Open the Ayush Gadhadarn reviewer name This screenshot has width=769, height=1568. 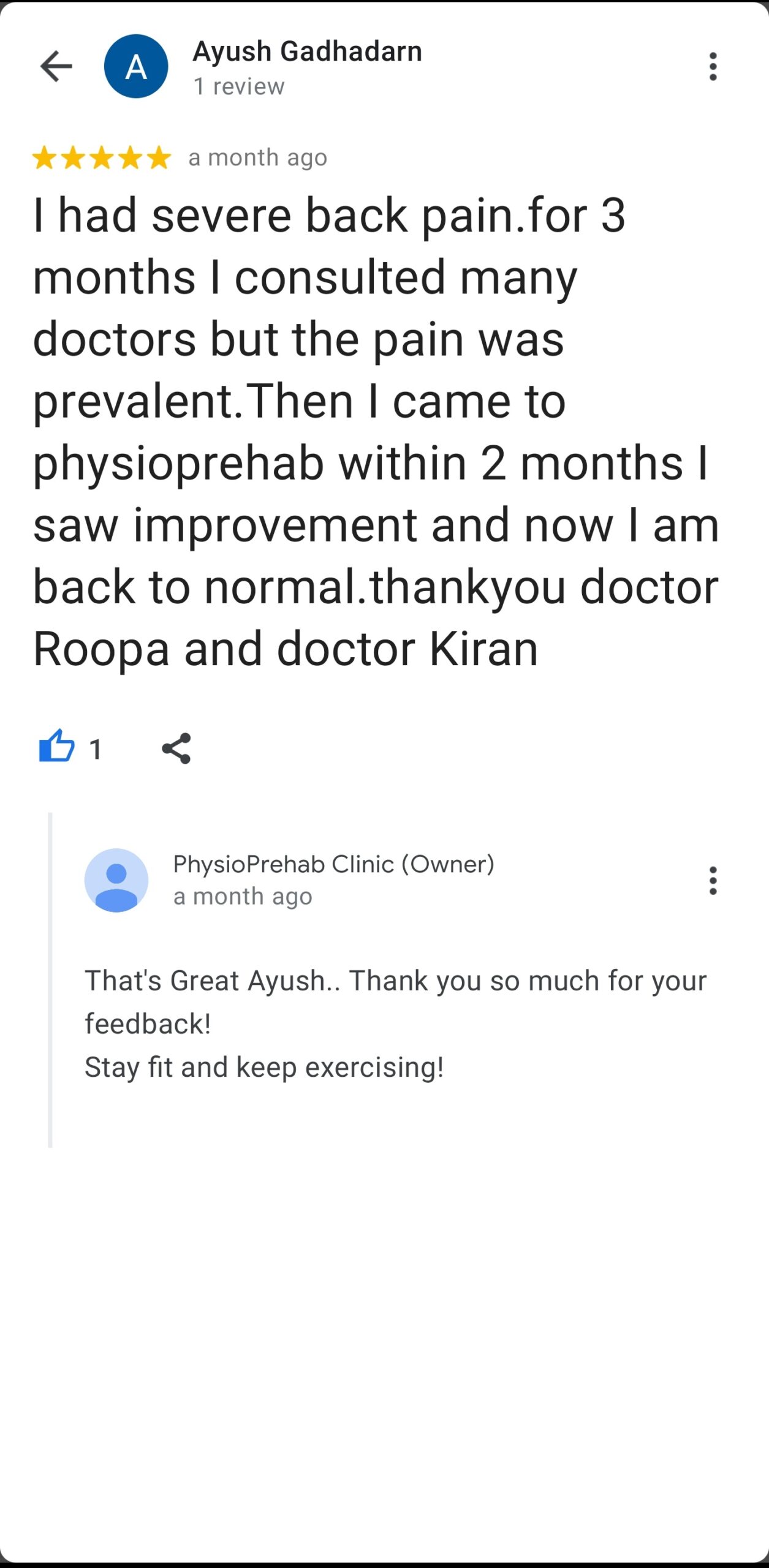pyautogui.click(x=307, y=51)
